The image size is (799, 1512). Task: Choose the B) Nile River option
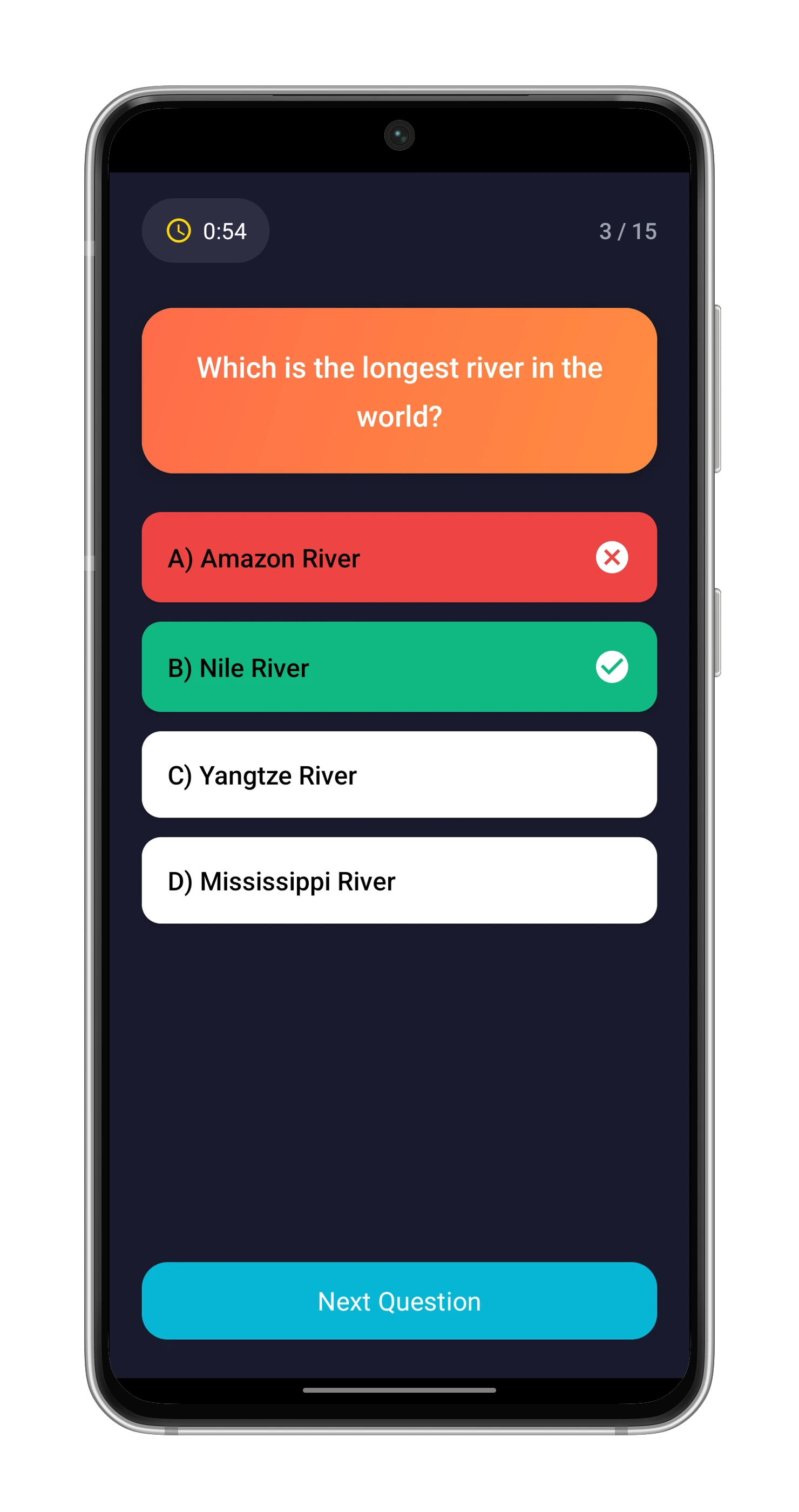coord(399,667)
